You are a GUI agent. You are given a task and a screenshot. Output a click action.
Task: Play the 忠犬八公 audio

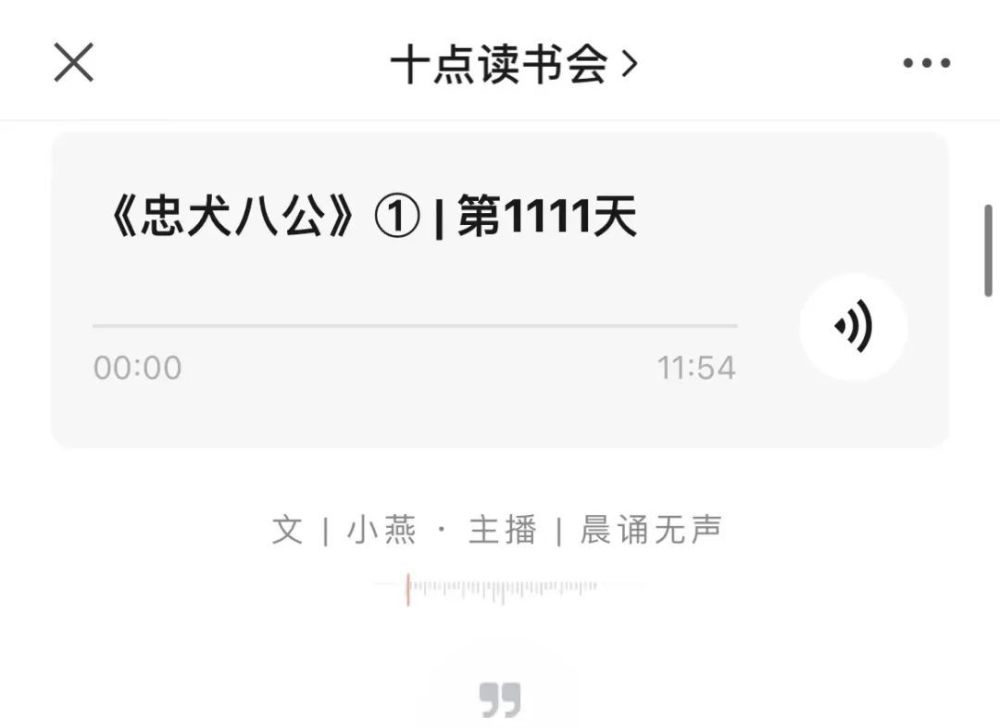pos(853,326)
